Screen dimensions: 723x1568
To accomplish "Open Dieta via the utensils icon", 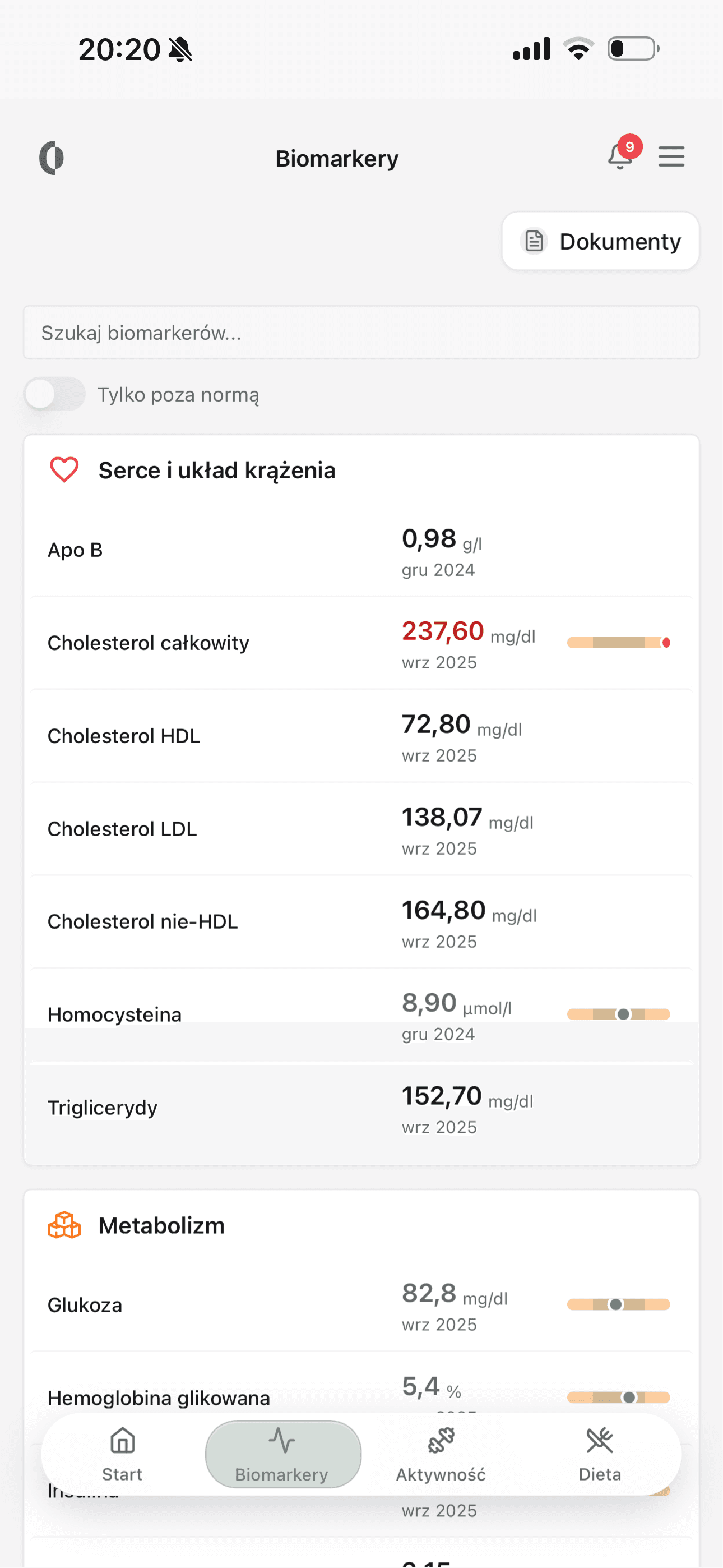I will point(600,1441).
